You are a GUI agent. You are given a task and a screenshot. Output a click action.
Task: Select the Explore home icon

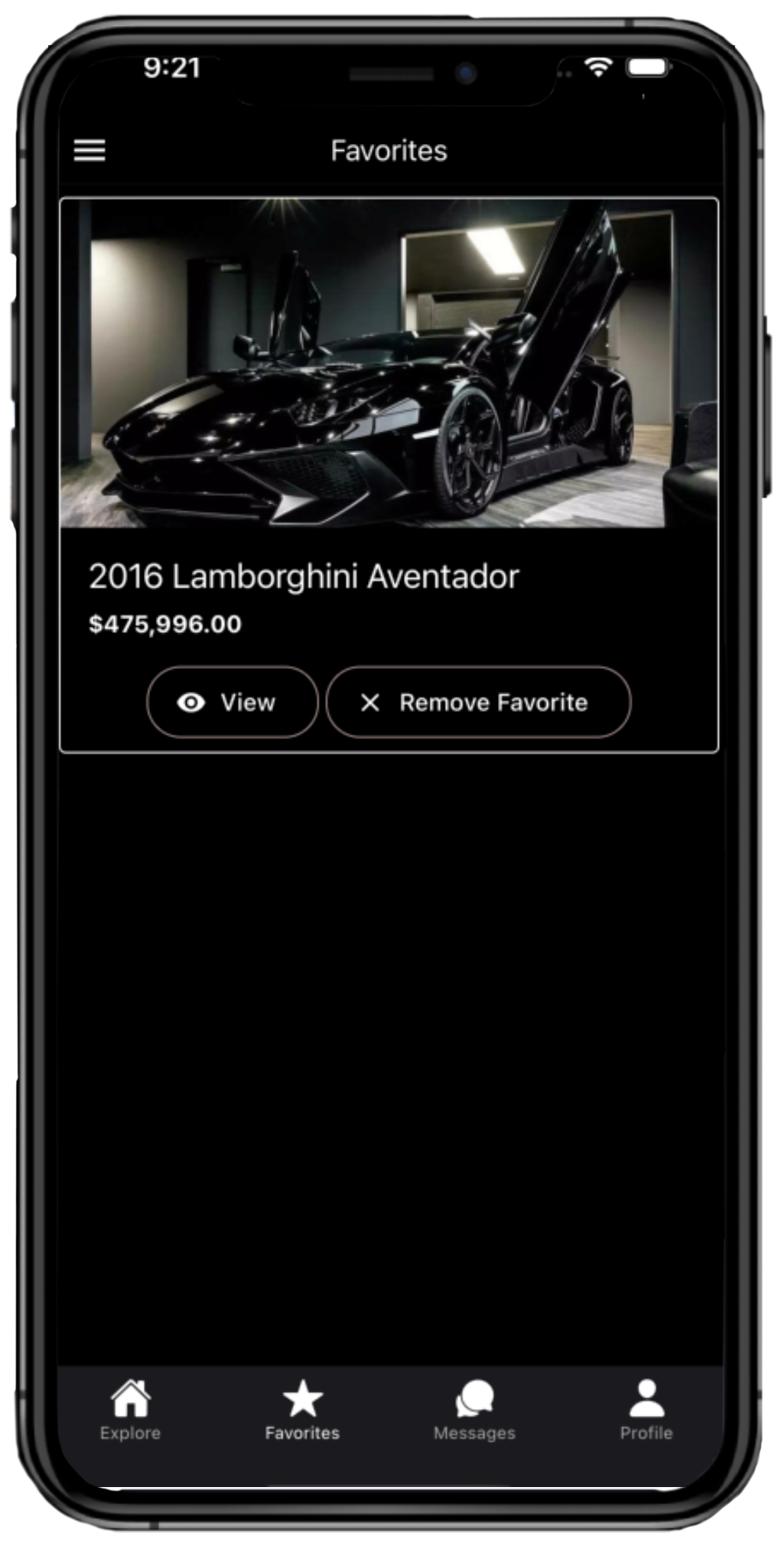point(128,1396)
